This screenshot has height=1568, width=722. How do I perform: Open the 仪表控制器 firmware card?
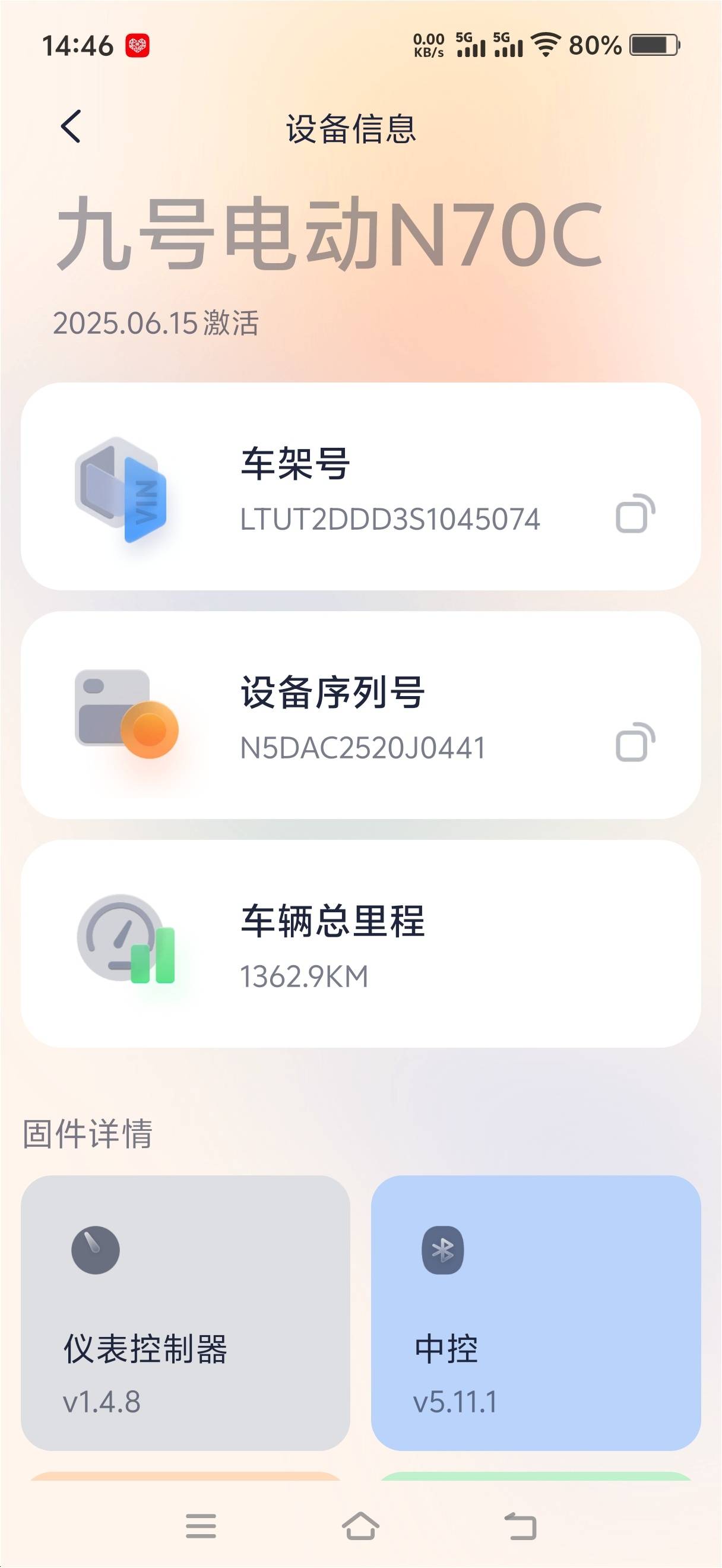pos(185,1313)
